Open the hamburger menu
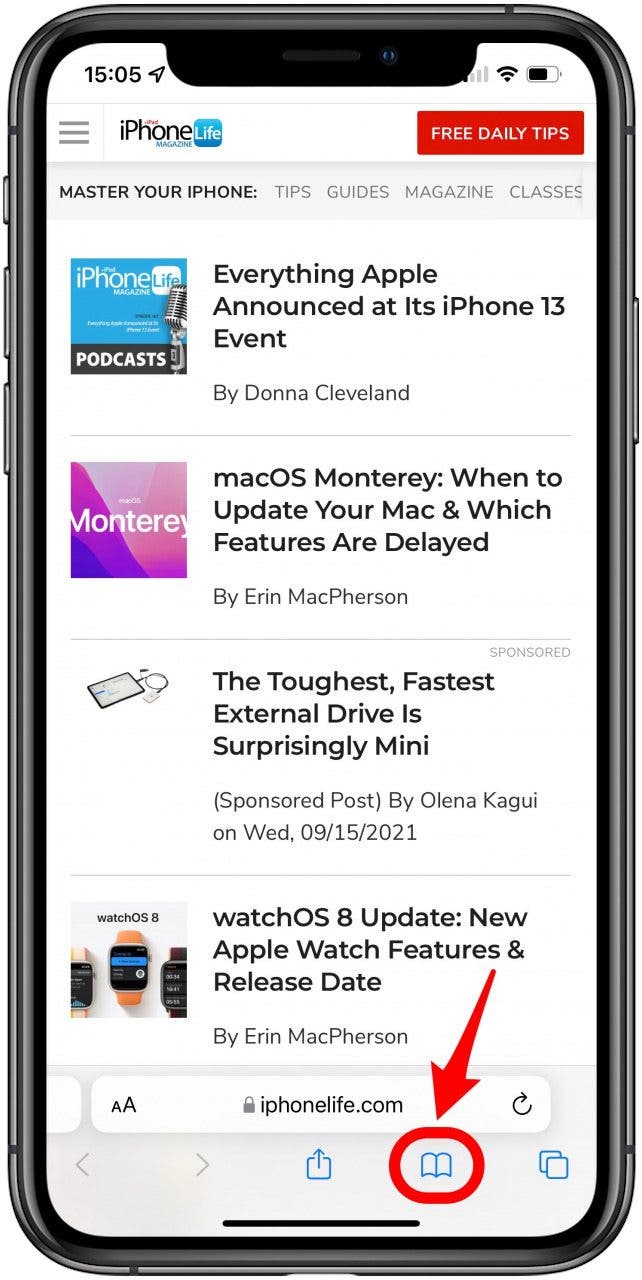 74,132
